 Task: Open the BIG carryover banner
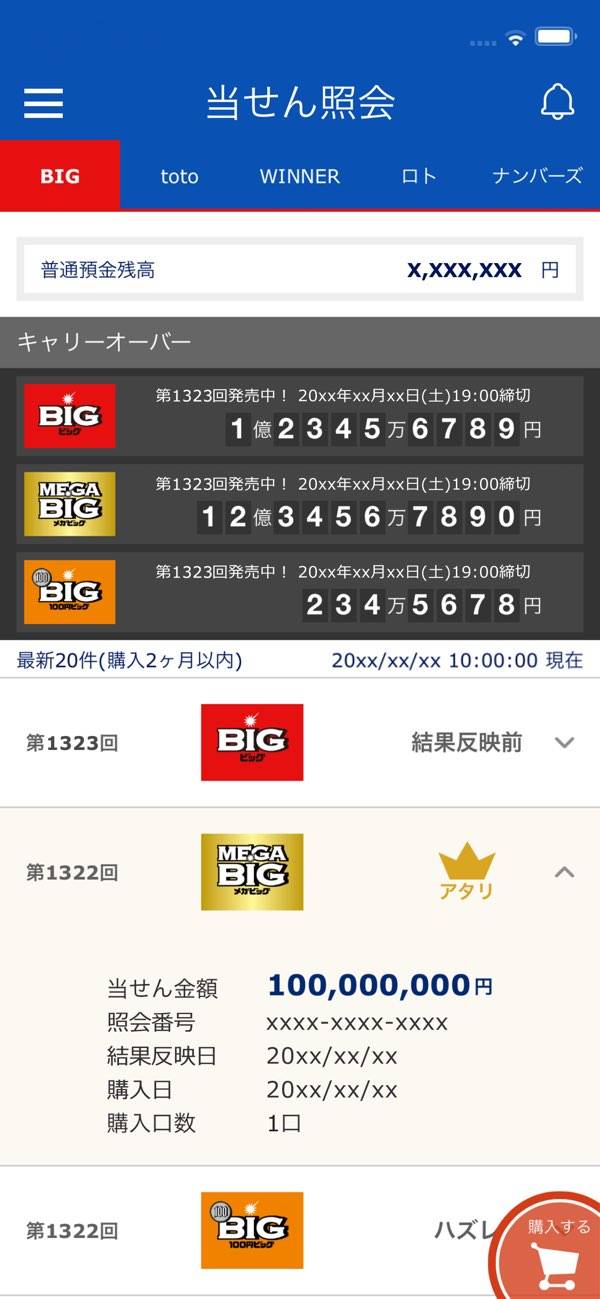pos(300,416)
